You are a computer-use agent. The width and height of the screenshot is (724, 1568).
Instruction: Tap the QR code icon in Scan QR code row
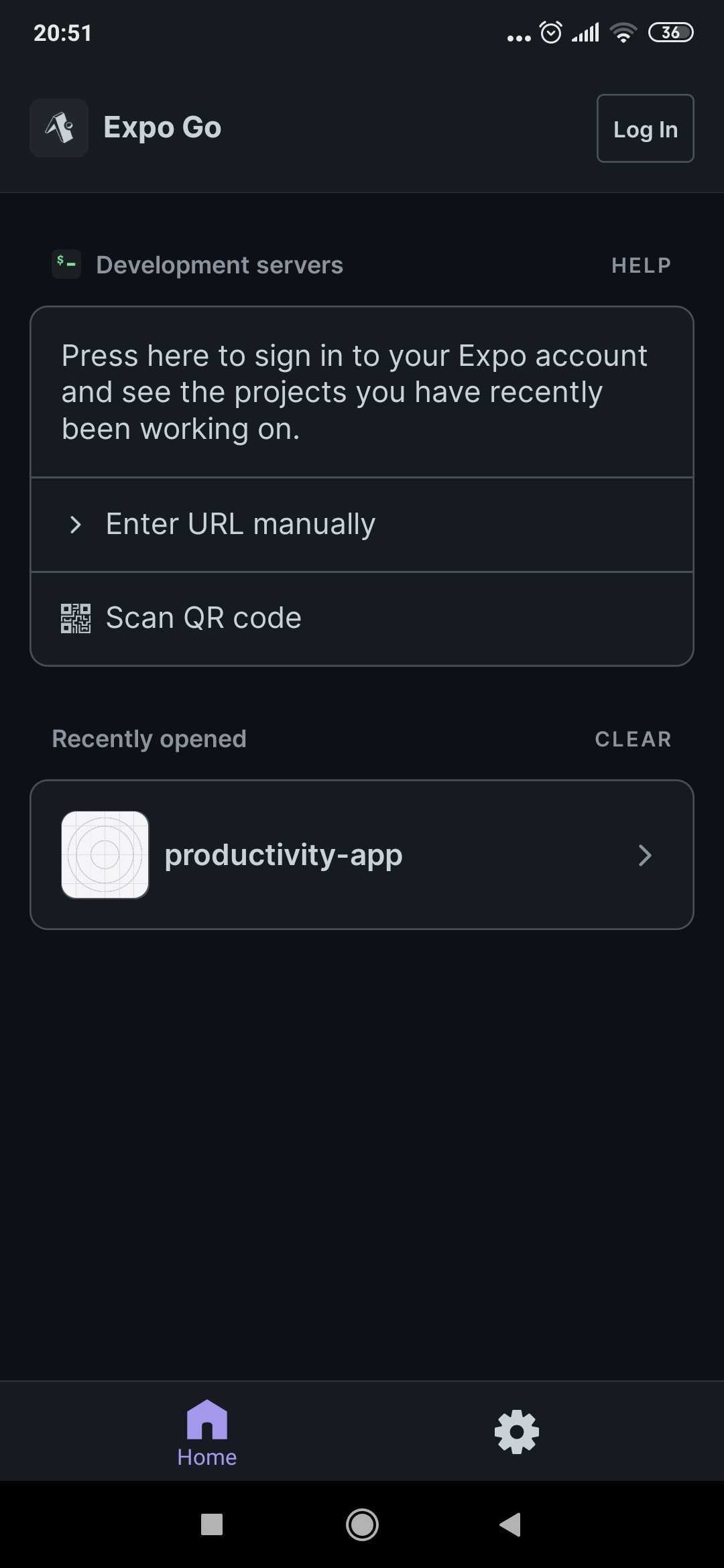[x=76, y=617]
